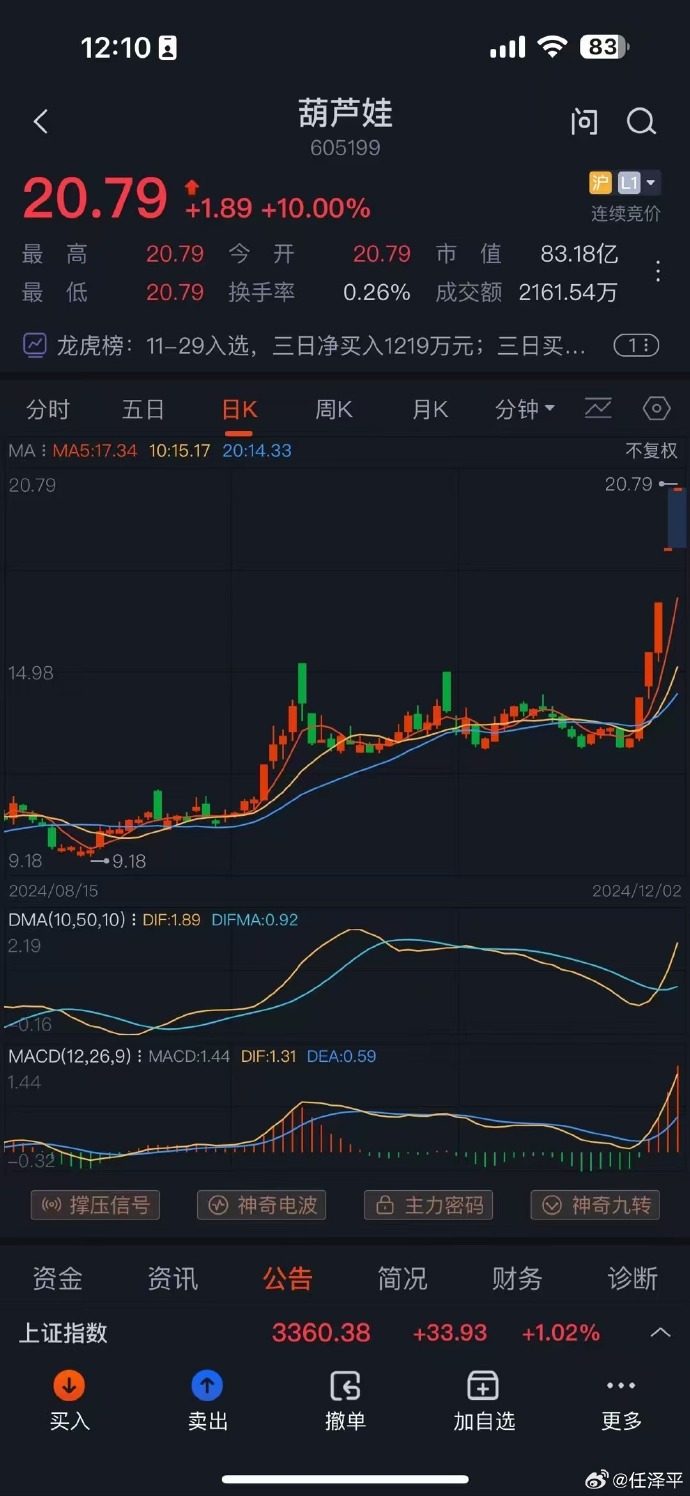Select the 周K weekly chart
The height and width of the screenshot is (1496, 690).
tap(334, 409)
